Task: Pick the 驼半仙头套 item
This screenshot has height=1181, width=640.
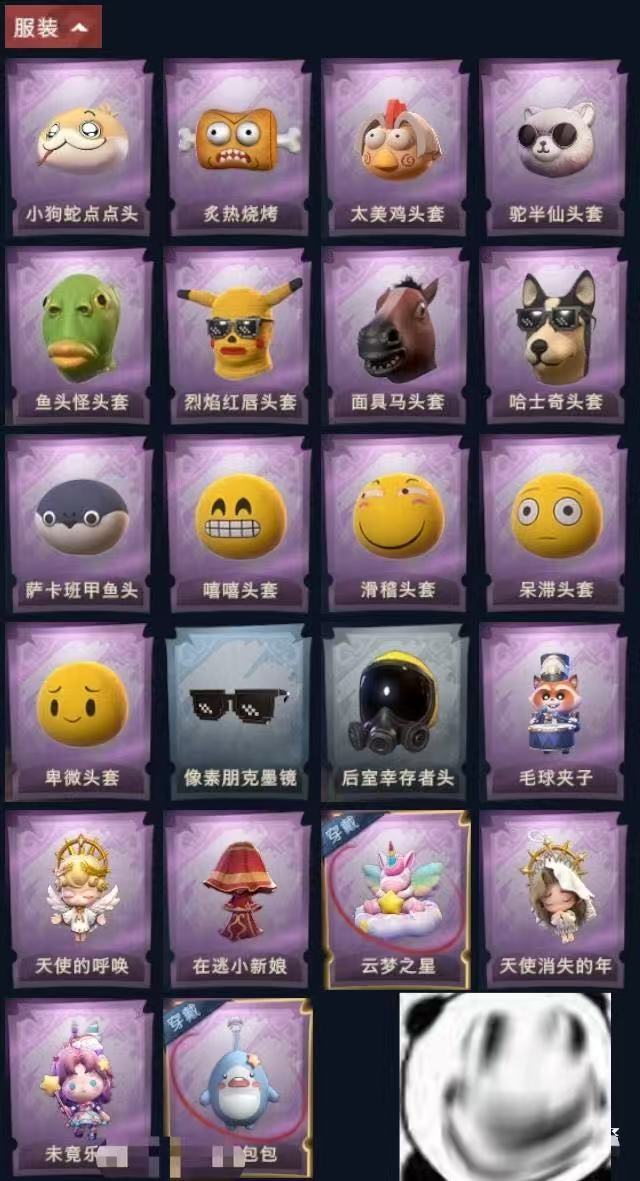Action: tap(555, 148)
